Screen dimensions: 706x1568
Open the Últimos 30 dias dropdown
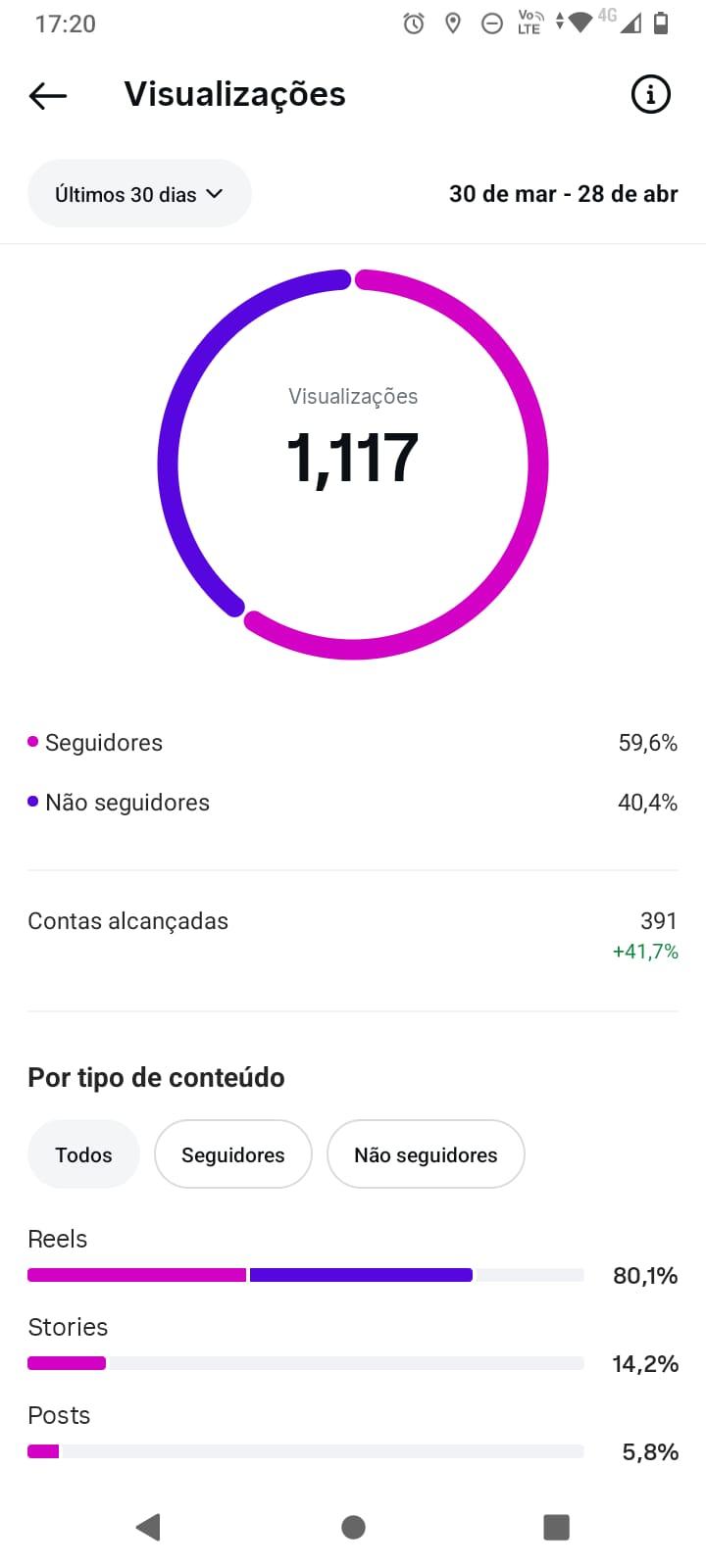click(x=139, y=193)
